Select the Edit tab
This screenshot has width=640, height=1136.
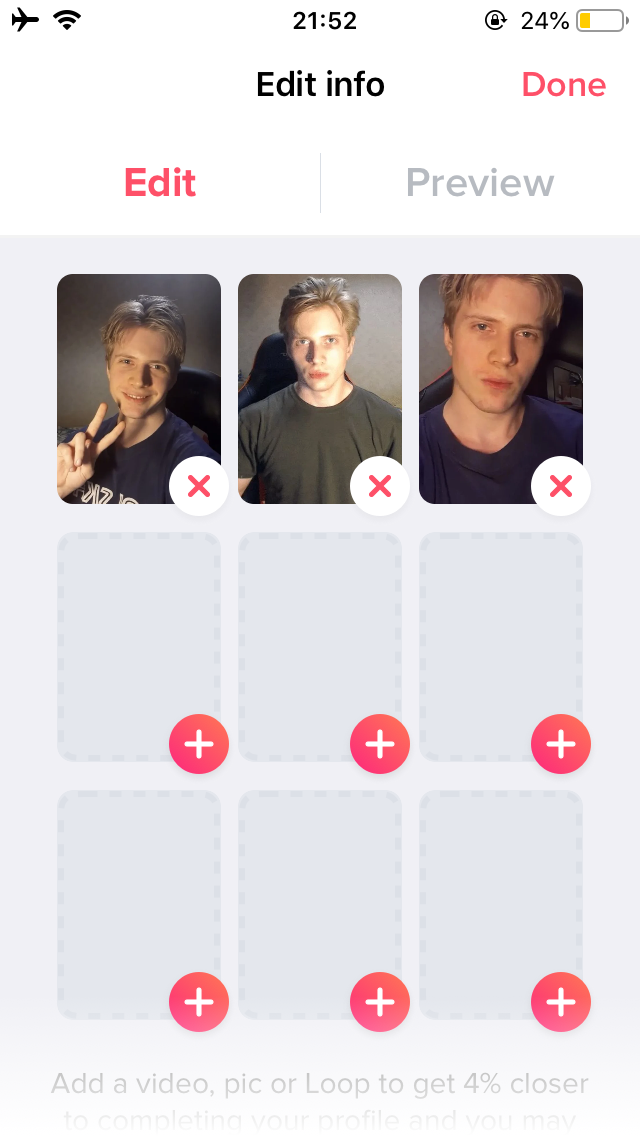(x=160, y=183)
